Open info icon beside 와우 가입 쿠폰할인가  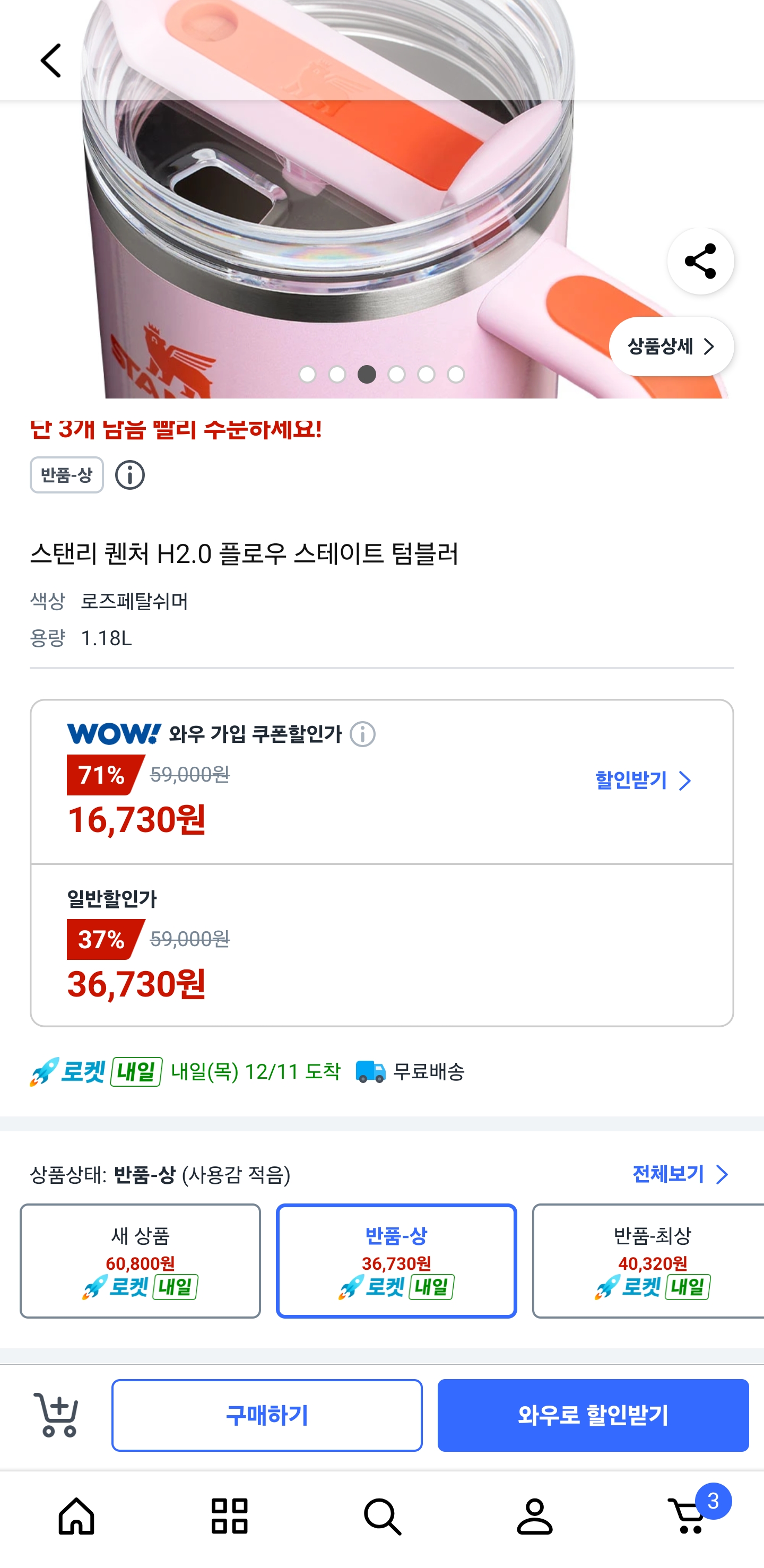point(363,734)
